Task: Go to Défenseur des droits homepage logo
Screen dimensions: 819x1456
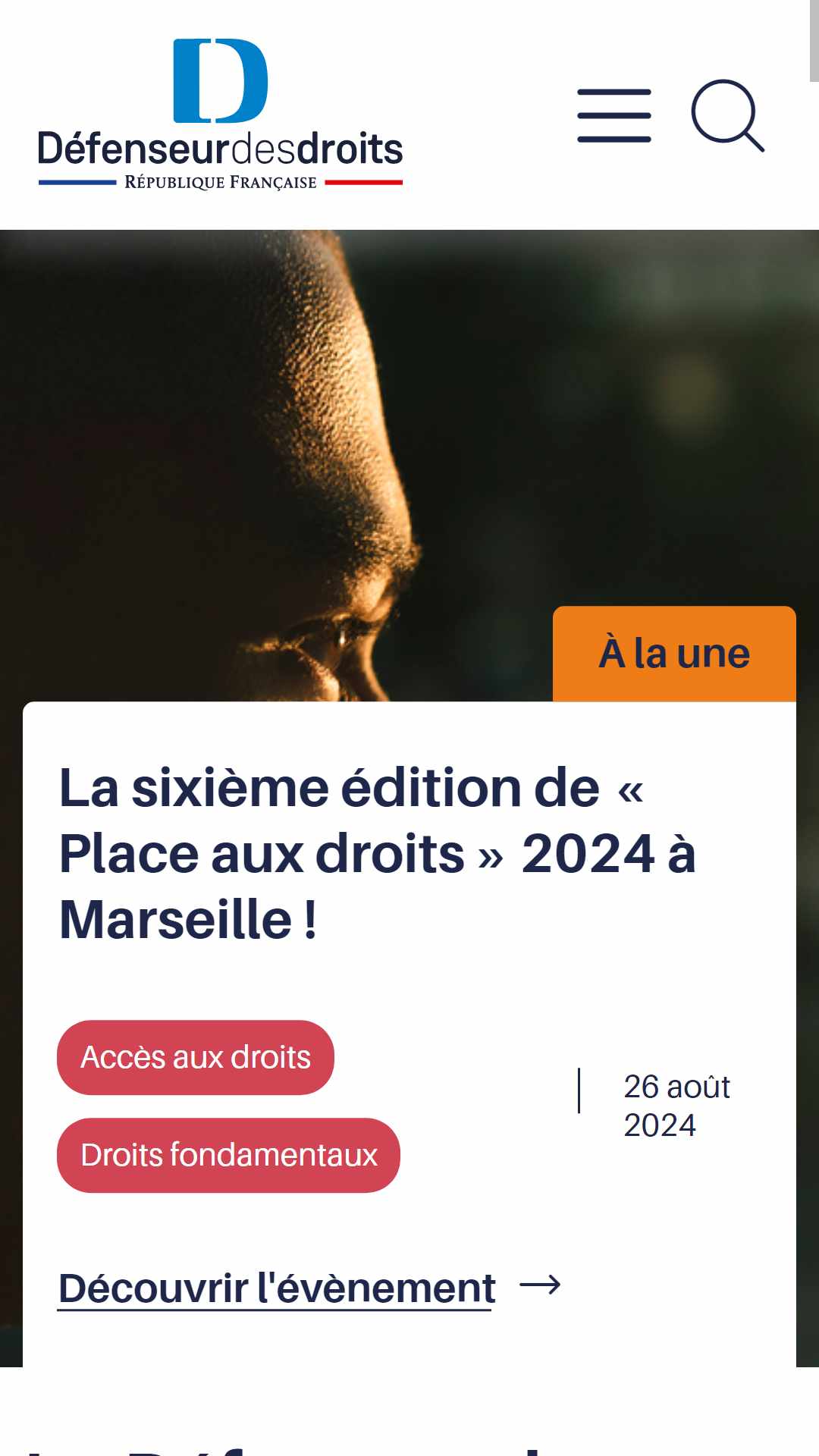Action: (x=220, y=114)
